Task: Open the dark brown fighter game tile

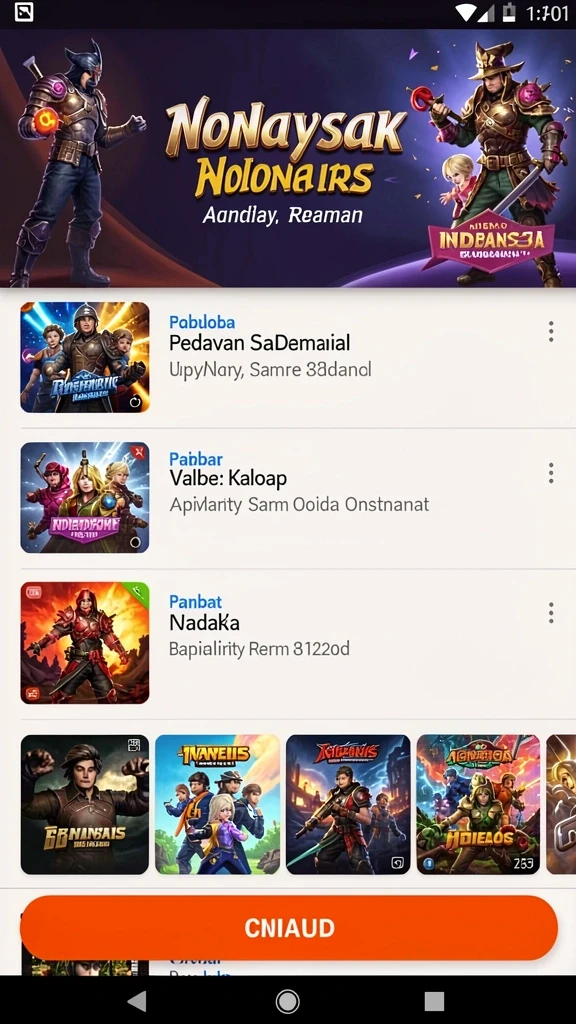Action: click(x=85, y=805)
